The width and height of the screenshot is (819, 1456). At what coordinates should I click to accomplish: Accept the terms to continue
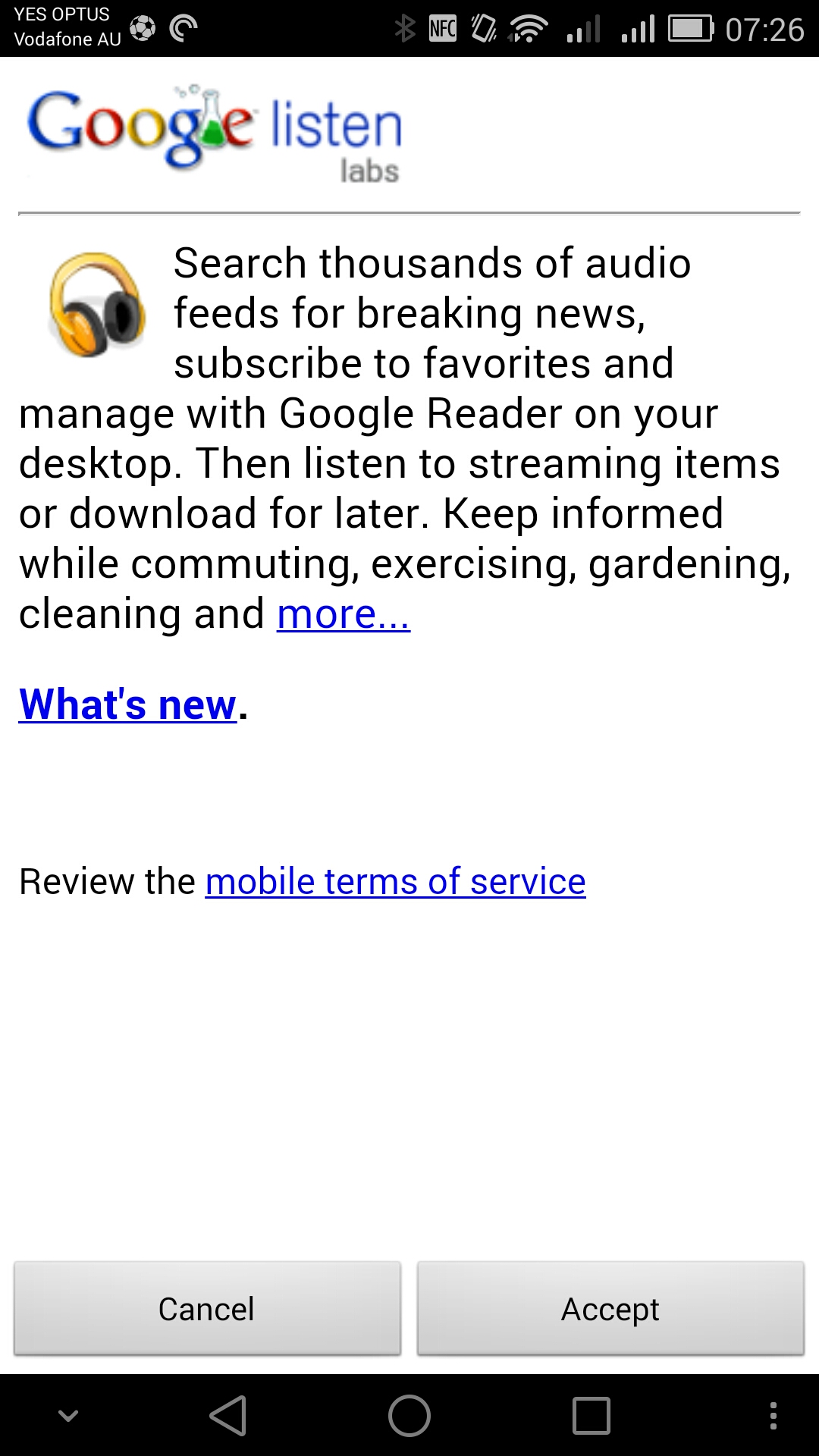[x=610, y=1309]
